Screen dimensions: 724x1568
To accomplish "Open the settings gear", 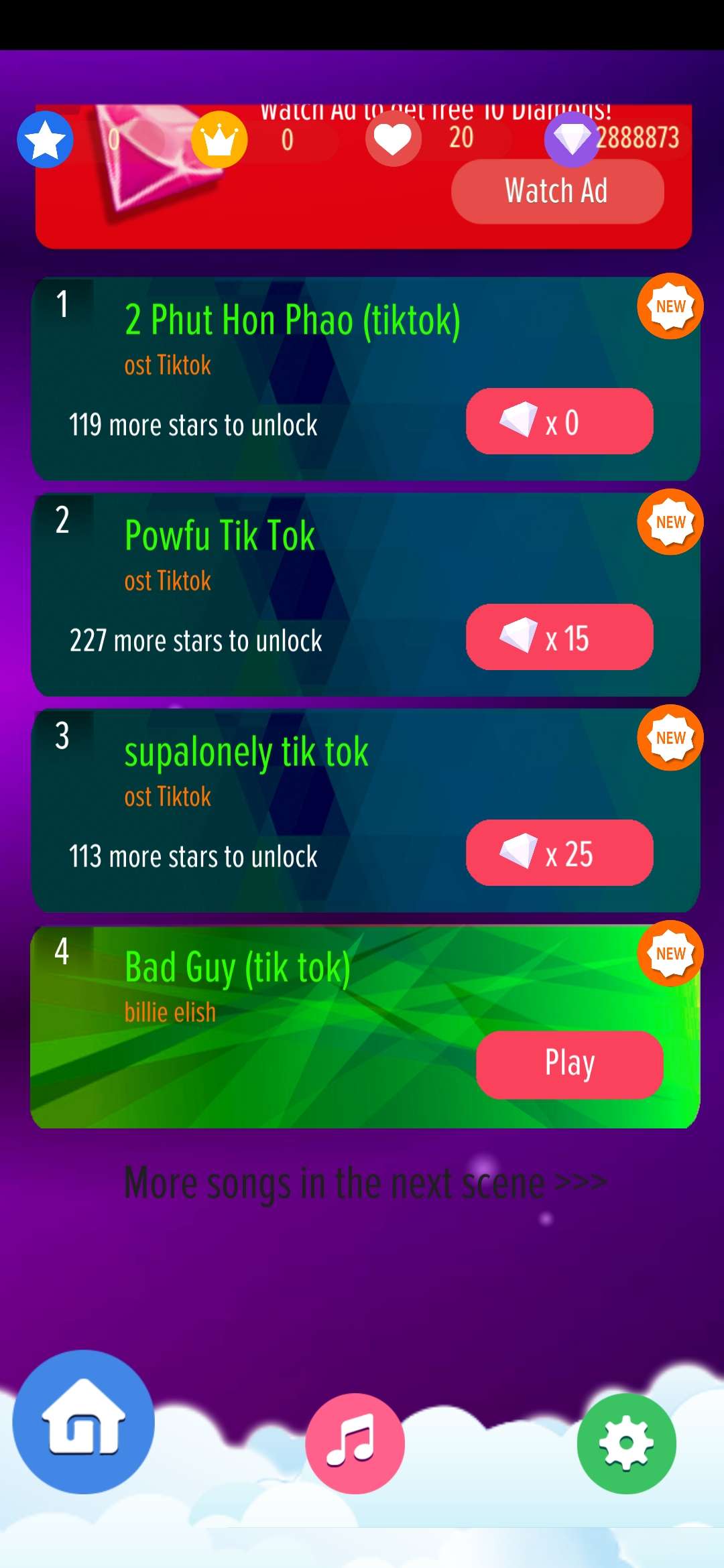I will click(626, 1443).
